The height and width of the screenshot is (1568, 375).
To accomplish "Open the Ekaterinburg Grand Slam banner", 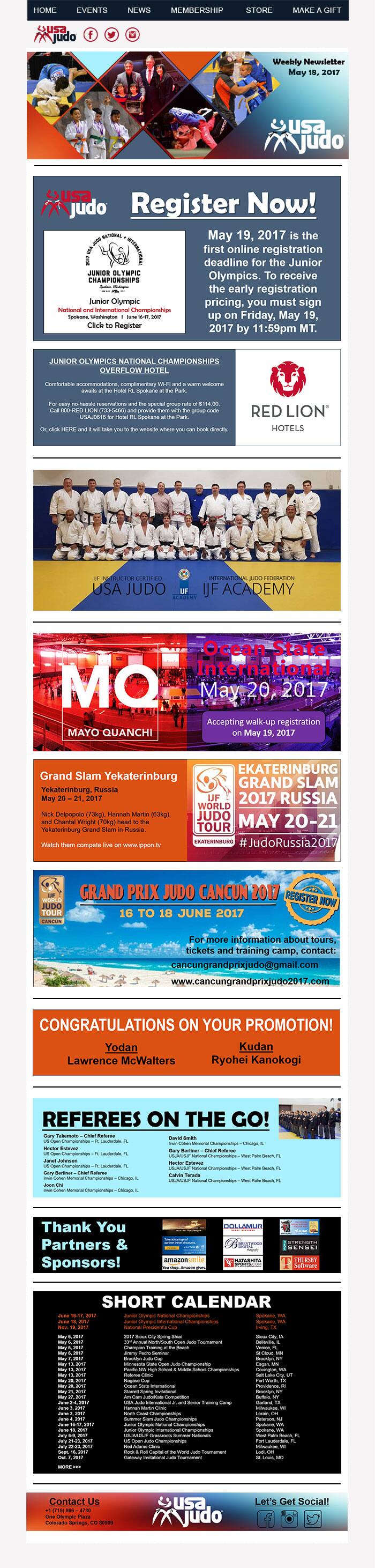I will click(x=186, y=810).
